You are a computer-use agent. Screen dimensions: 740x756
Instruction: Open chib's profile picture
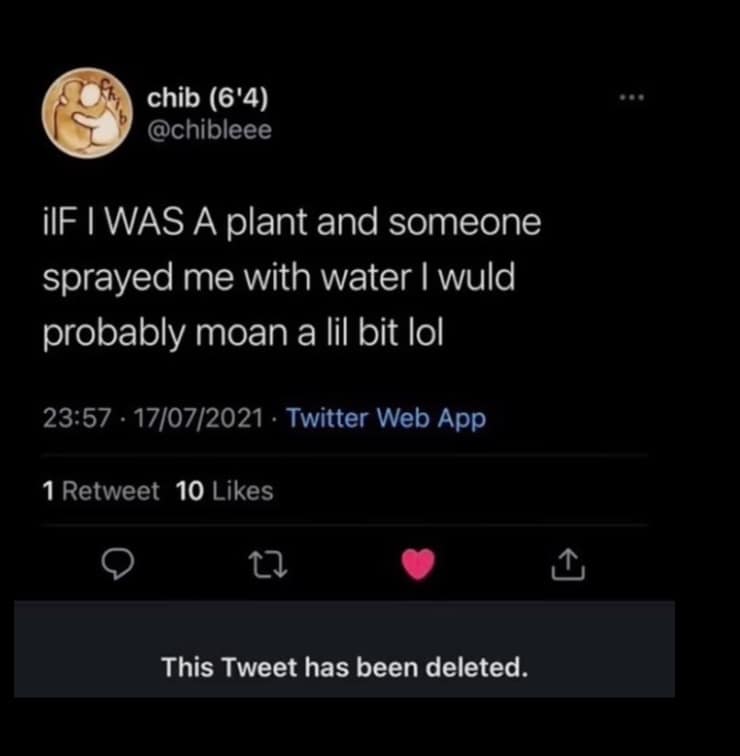pos(88,113)
